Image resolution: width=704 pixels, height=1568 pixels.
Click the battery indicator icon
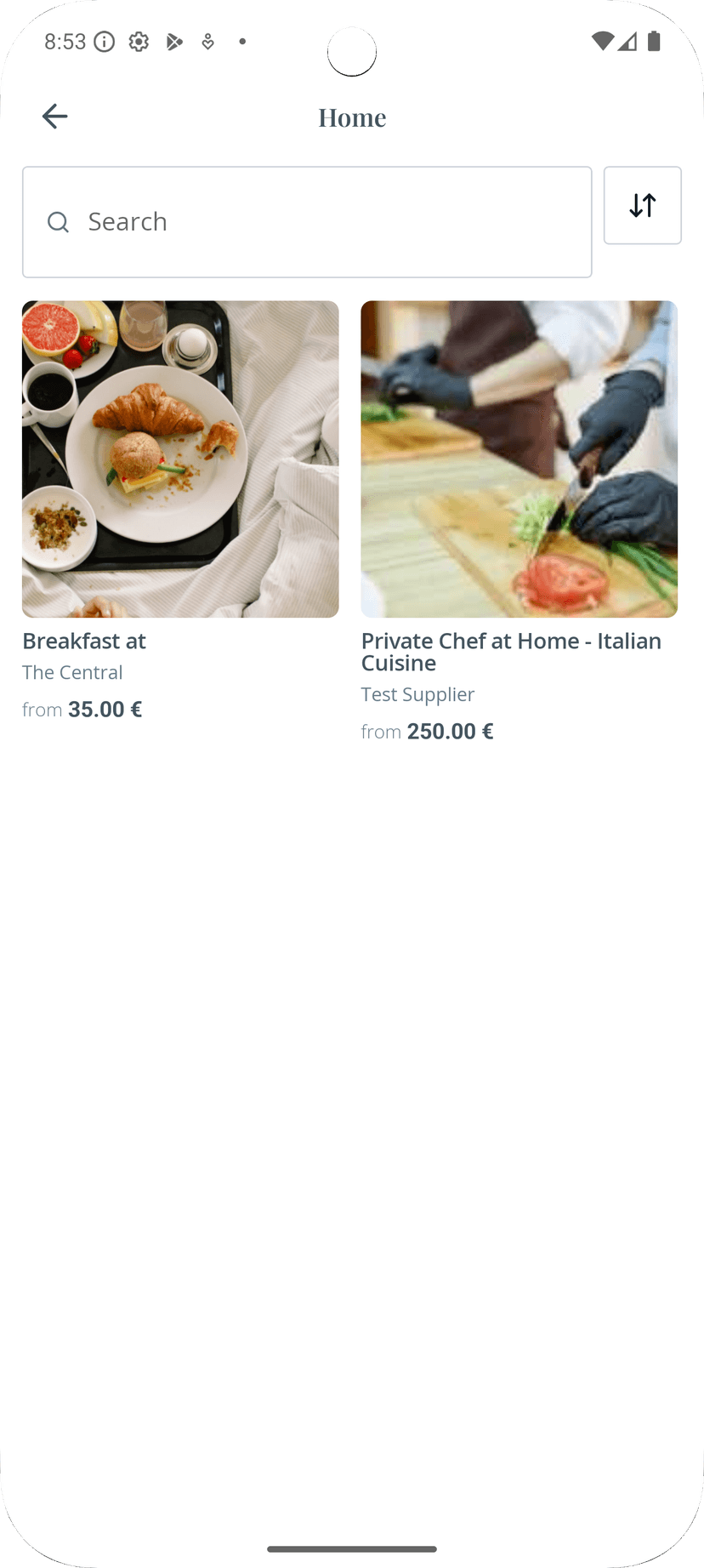pyautogui.click(x=655, y=41)
